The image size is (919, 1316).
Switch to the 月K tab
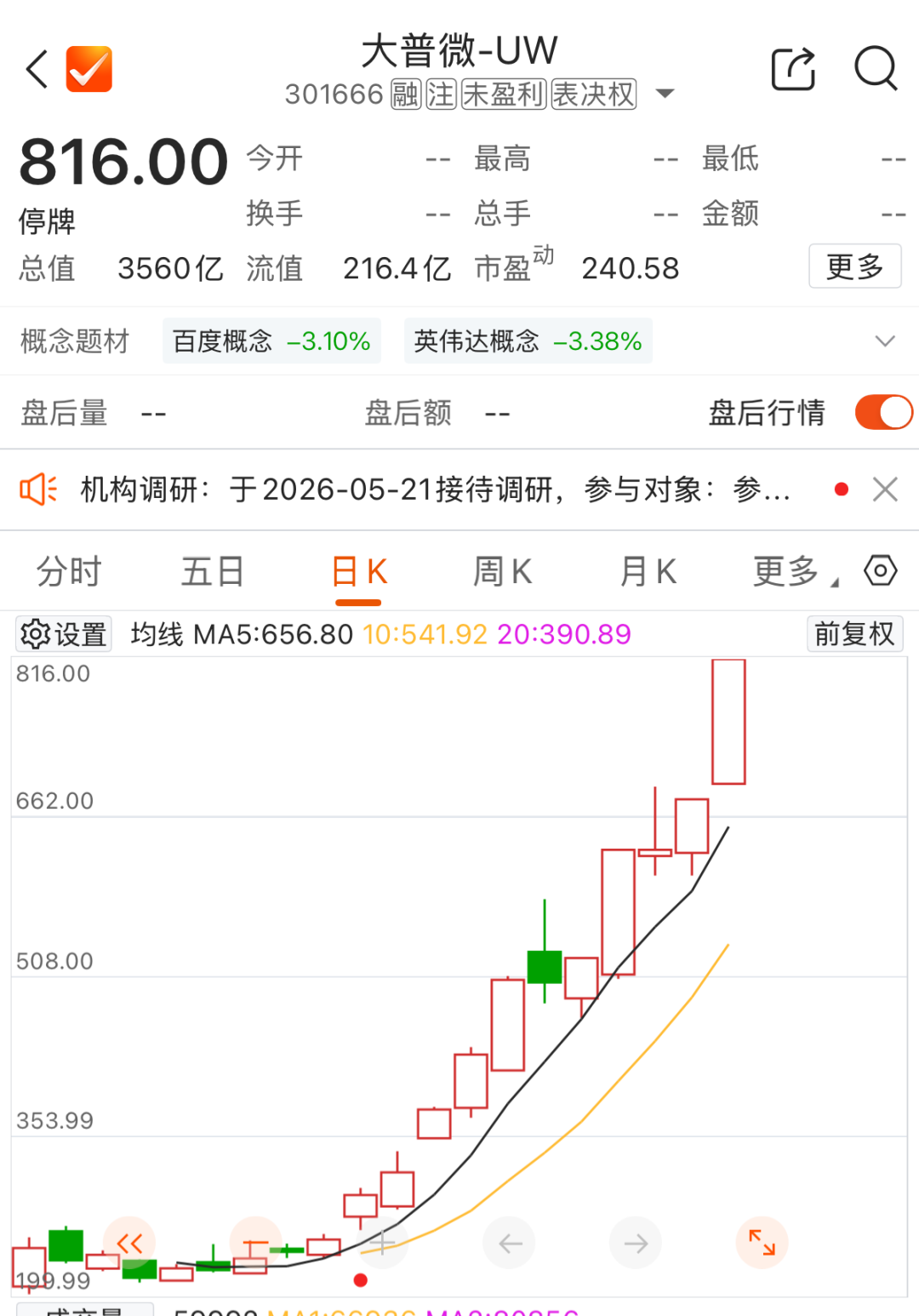(x=648, y=571)
